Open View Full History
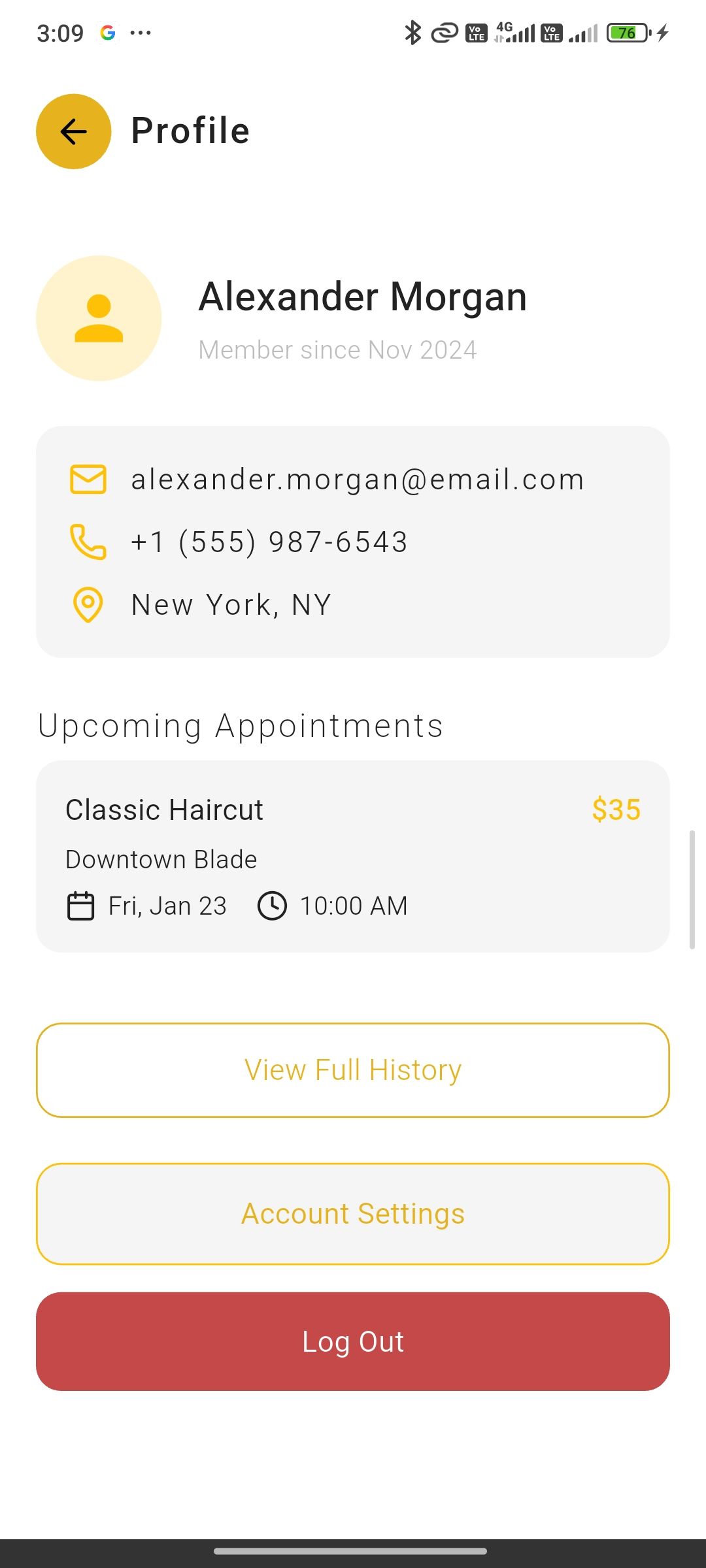This screenshot has width=706, height=1568. click(x=353, y=1070)
